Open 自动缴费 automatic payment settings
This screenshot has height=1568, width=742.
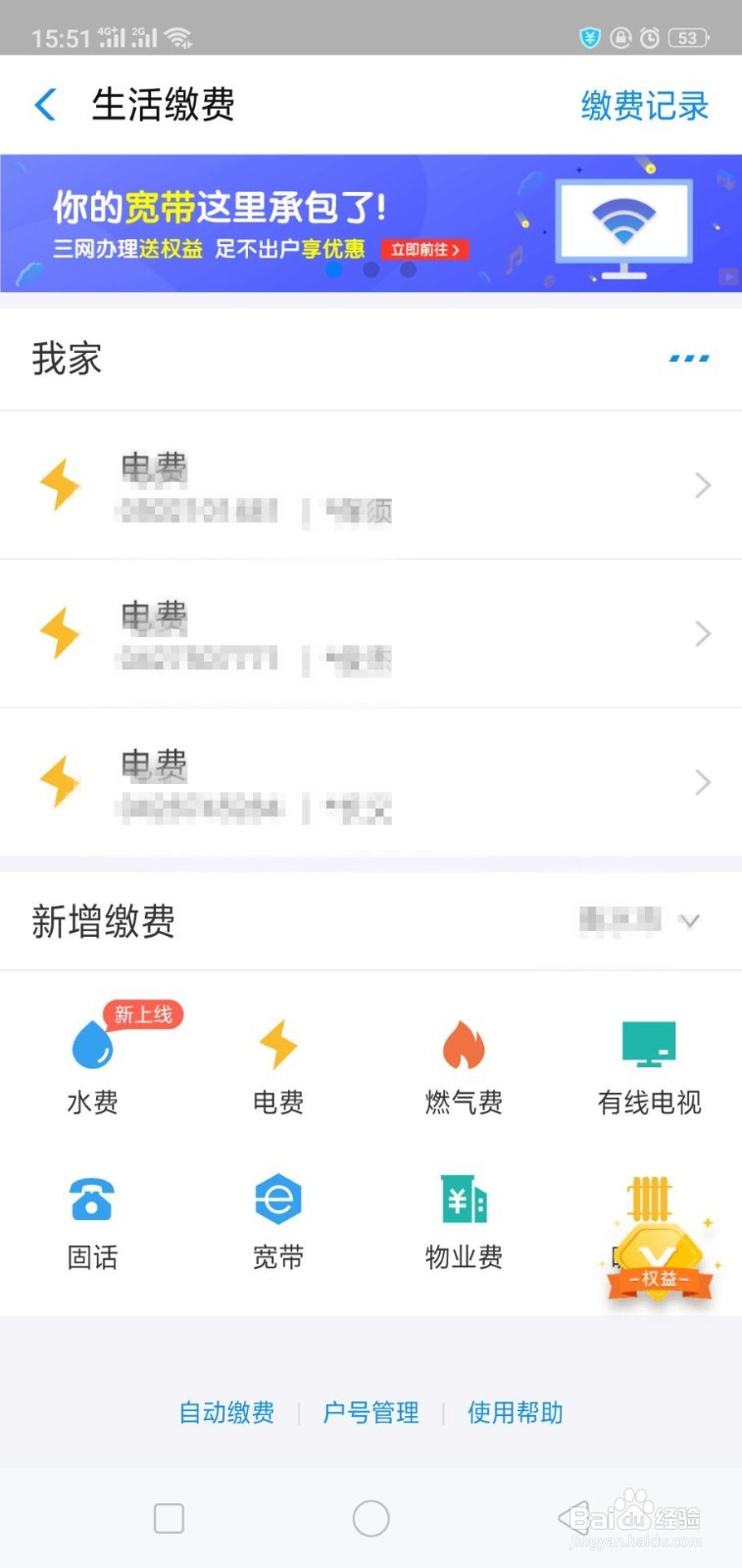point(225,1412)
